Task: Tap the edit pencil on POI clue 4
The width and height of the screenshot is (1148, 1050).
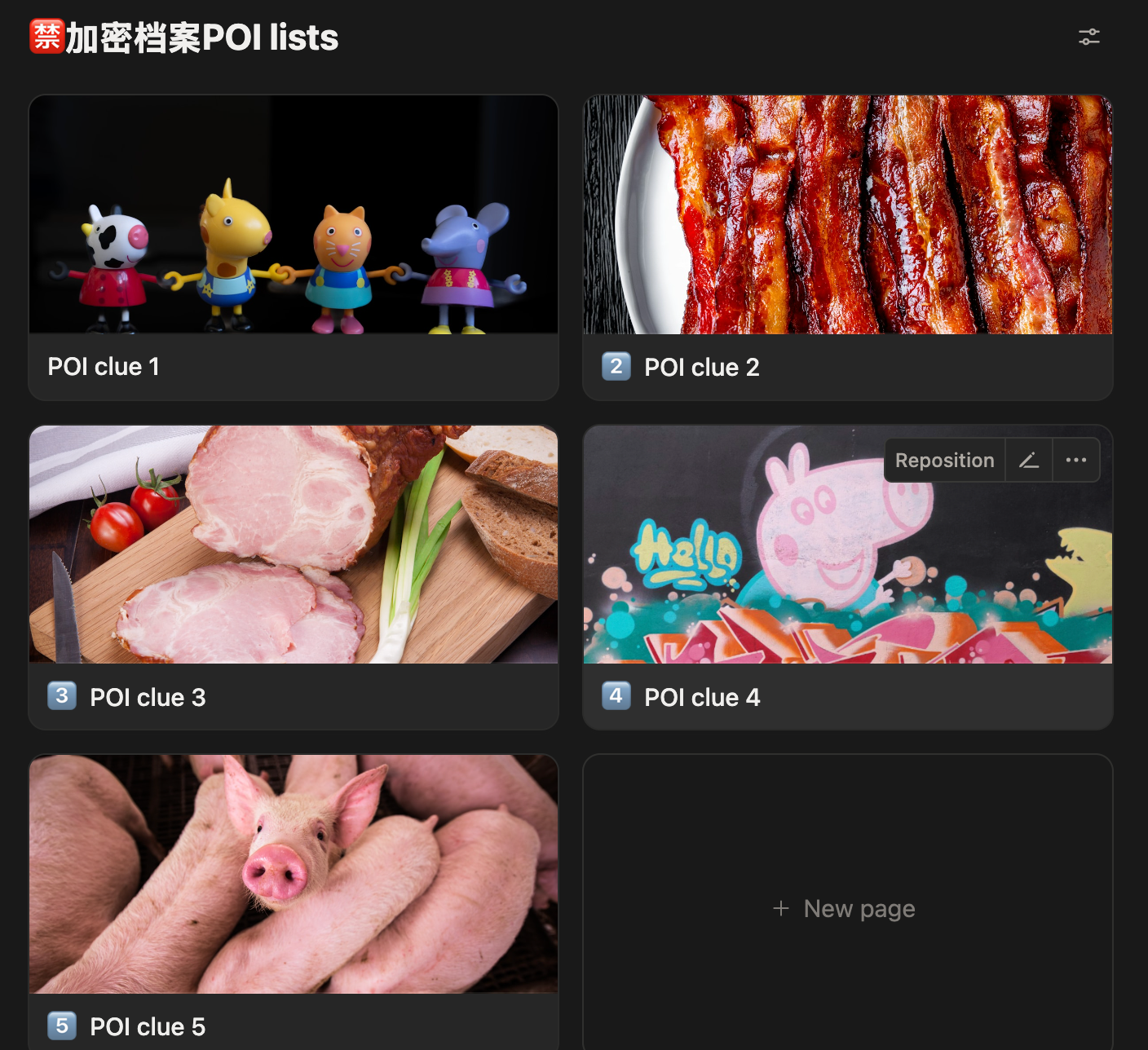Action: (x=1029, y=461)
